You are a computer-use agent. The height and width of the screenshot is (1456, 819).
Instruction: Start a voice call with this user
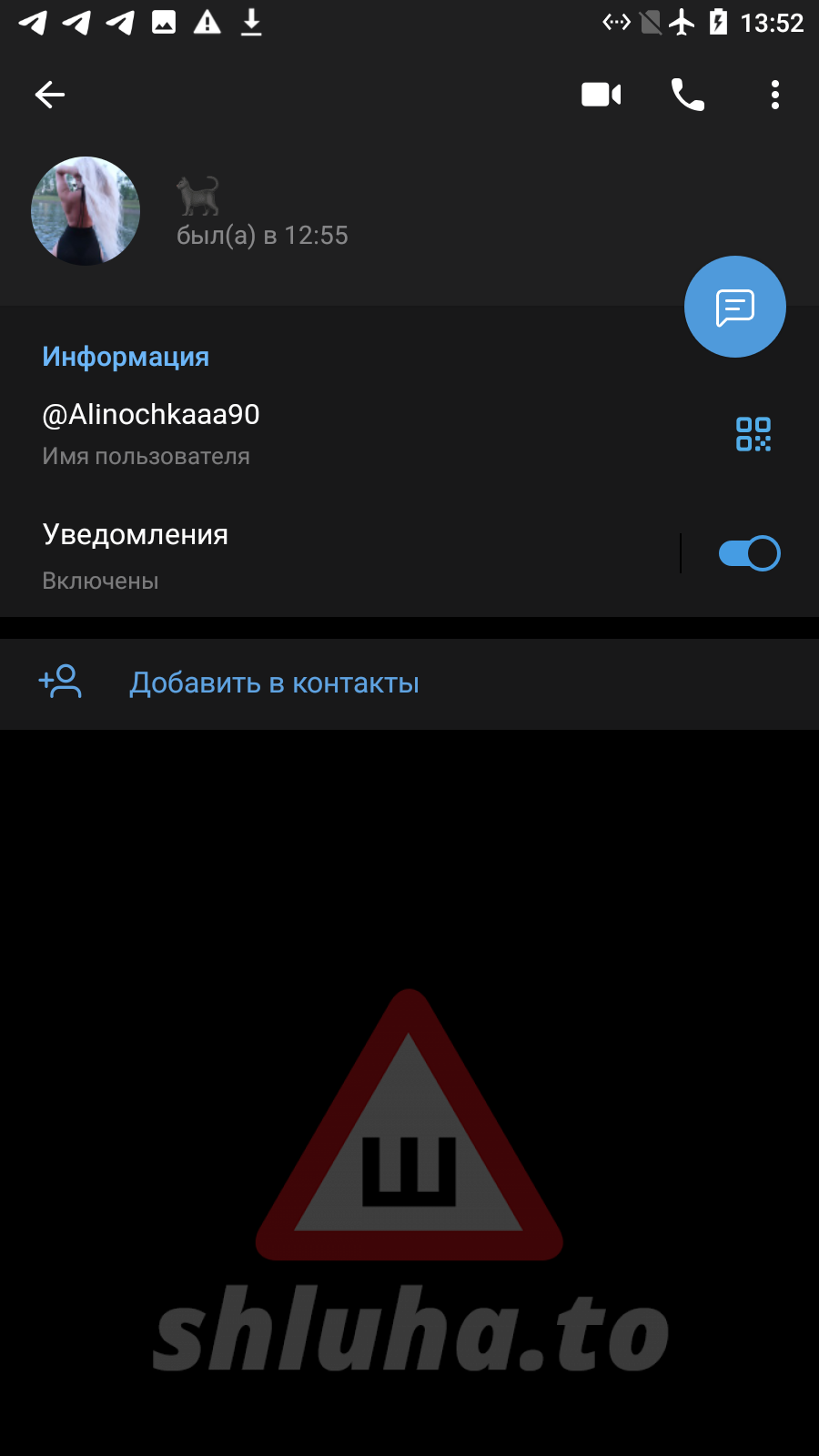pos(687,95)
